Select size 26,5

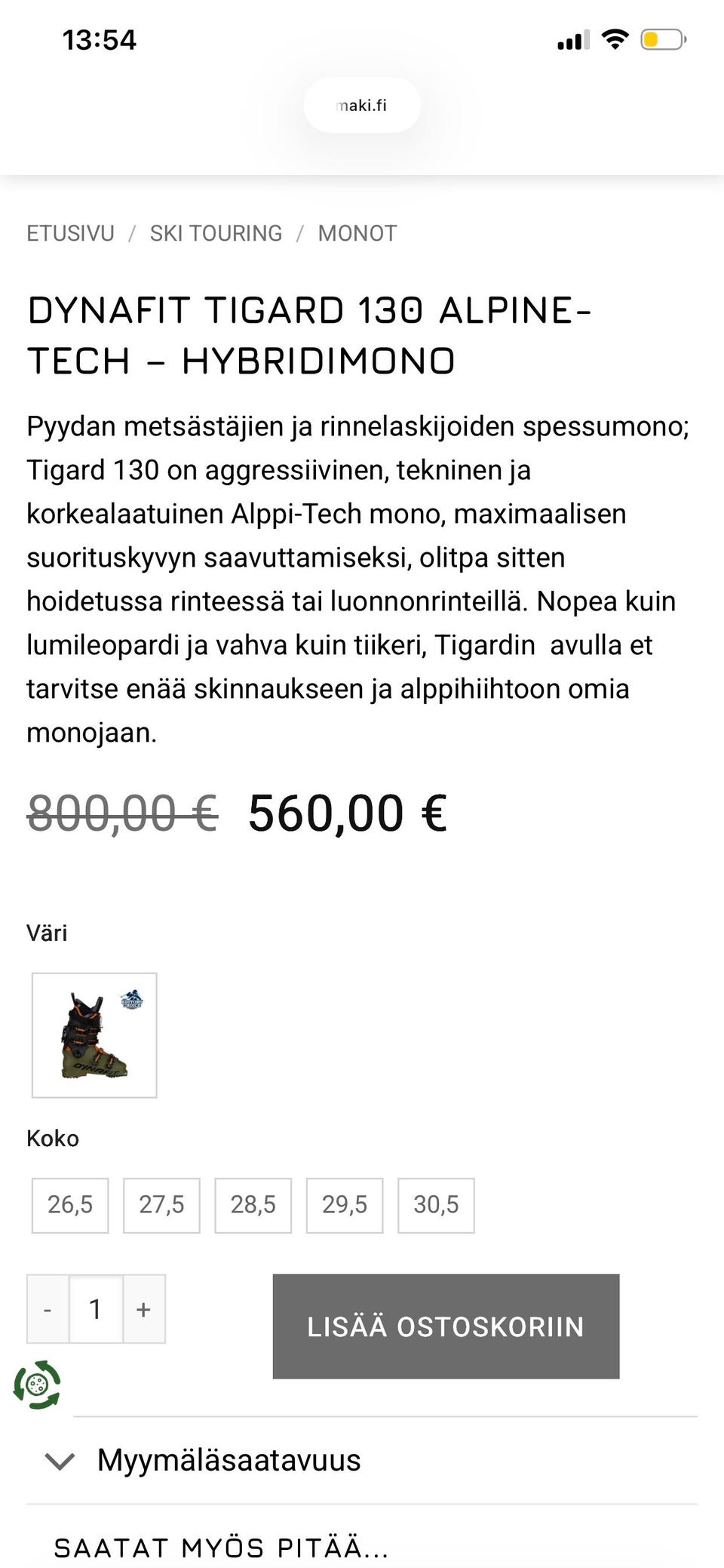click(x=69, y=1204)
